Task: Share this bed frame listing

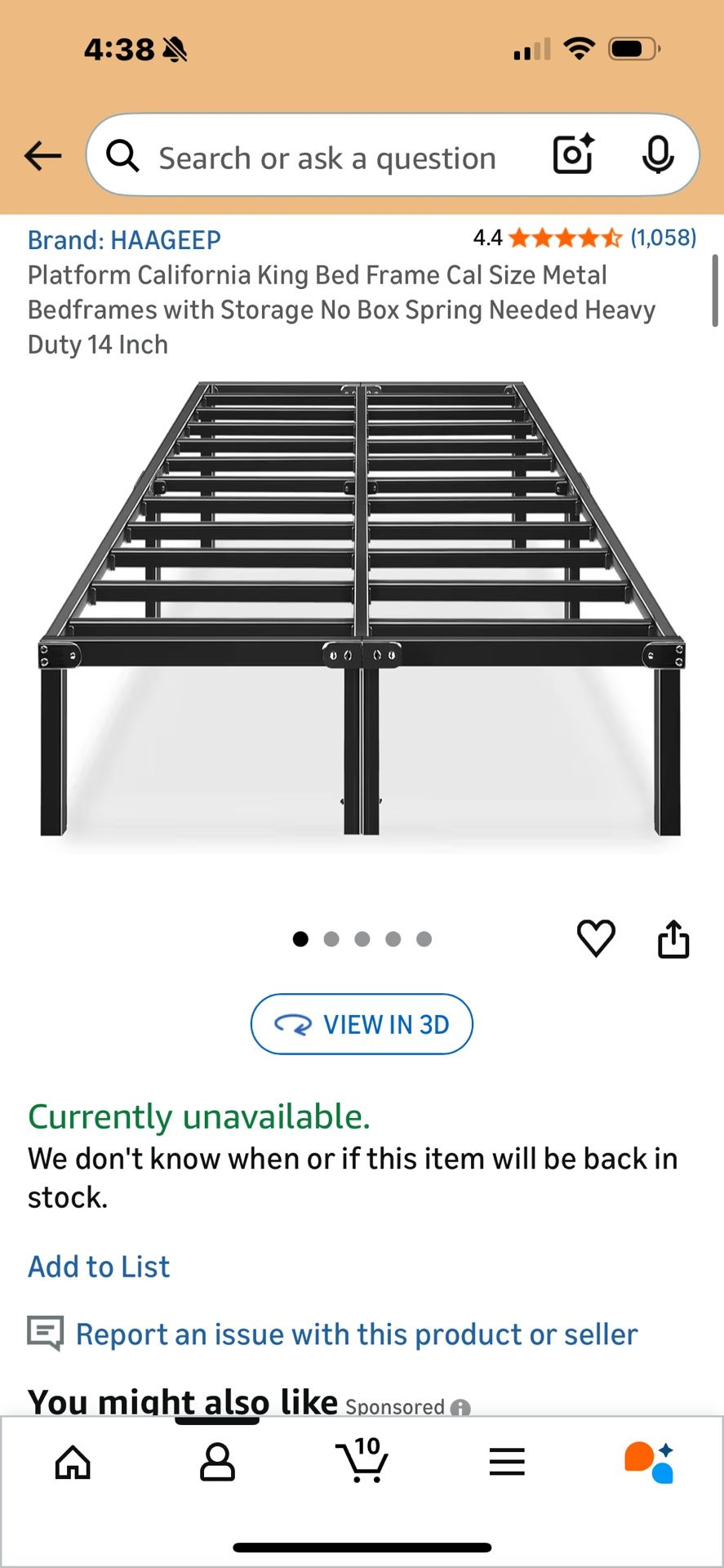Action: coord(673,938)
